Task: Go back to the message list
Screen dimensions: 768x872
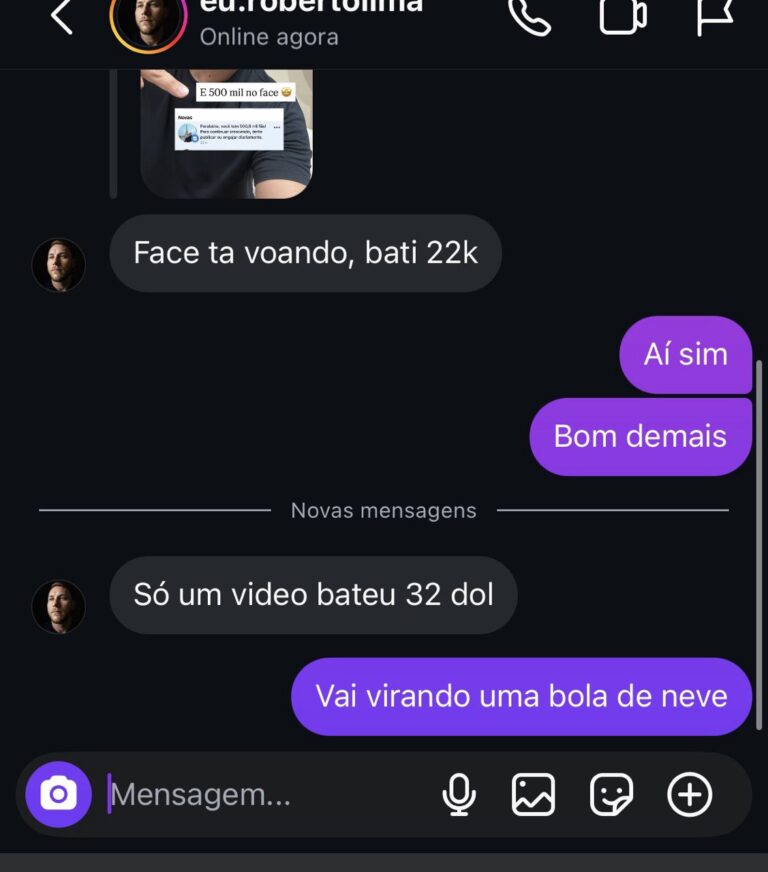Action: [x=62, y=17]
